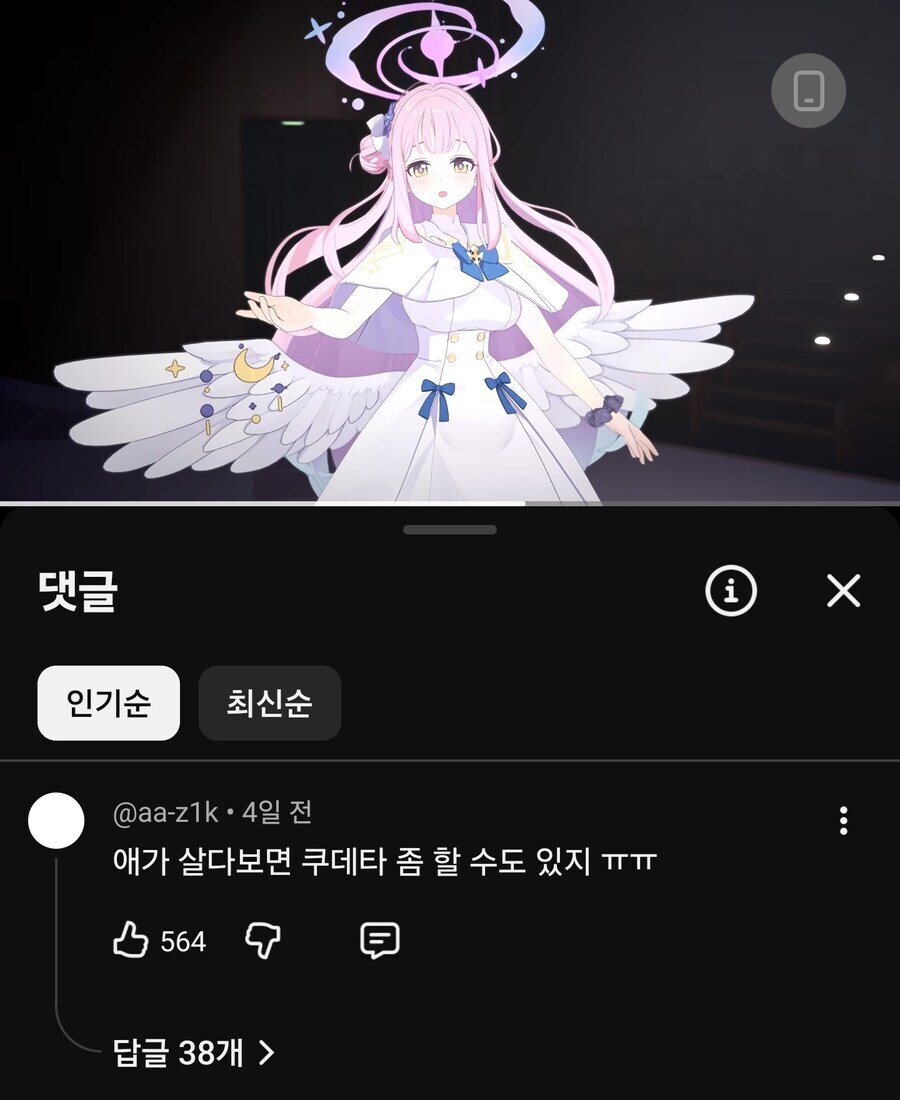The image size is (900, 1100).
Task: Open the commenter's profile avatar
Action: pyautogui.click(x=57, y=820)
